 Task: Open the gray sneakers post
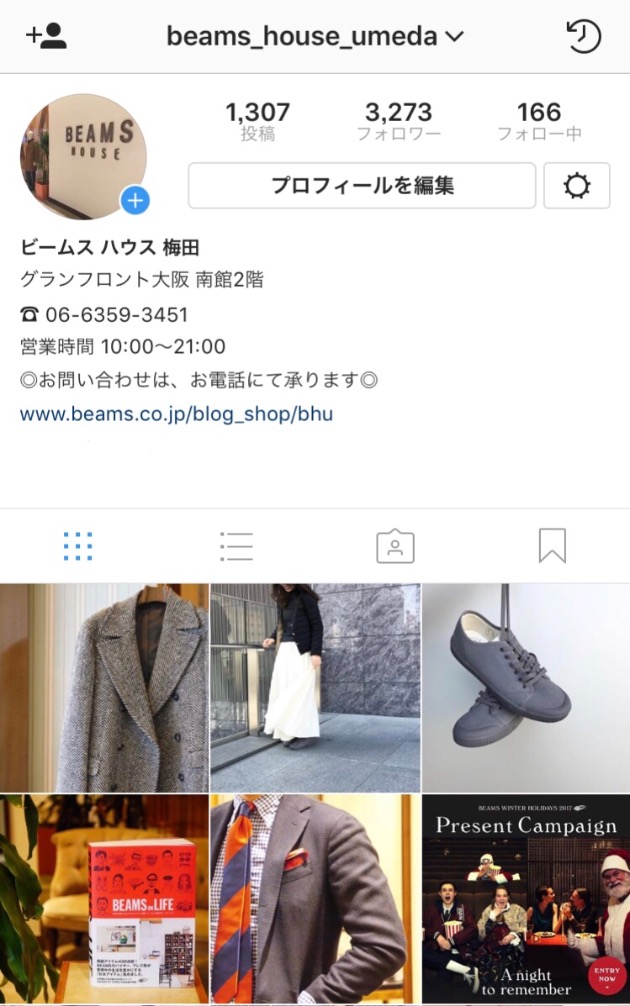click(x=526, y=688)
